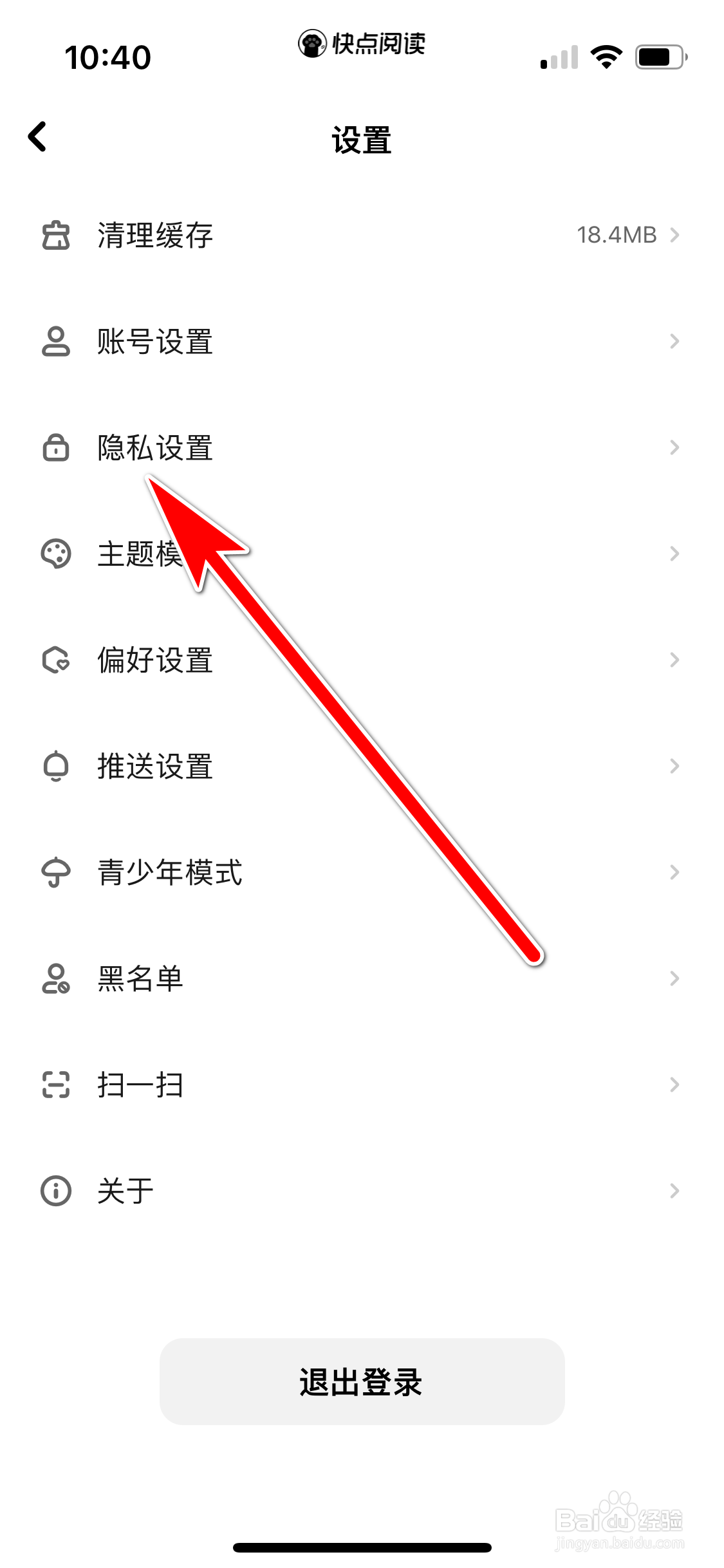Click the 扫一扫 scan frame icon
This screenshot has width=724, height=1568.
click(55, 1084)
